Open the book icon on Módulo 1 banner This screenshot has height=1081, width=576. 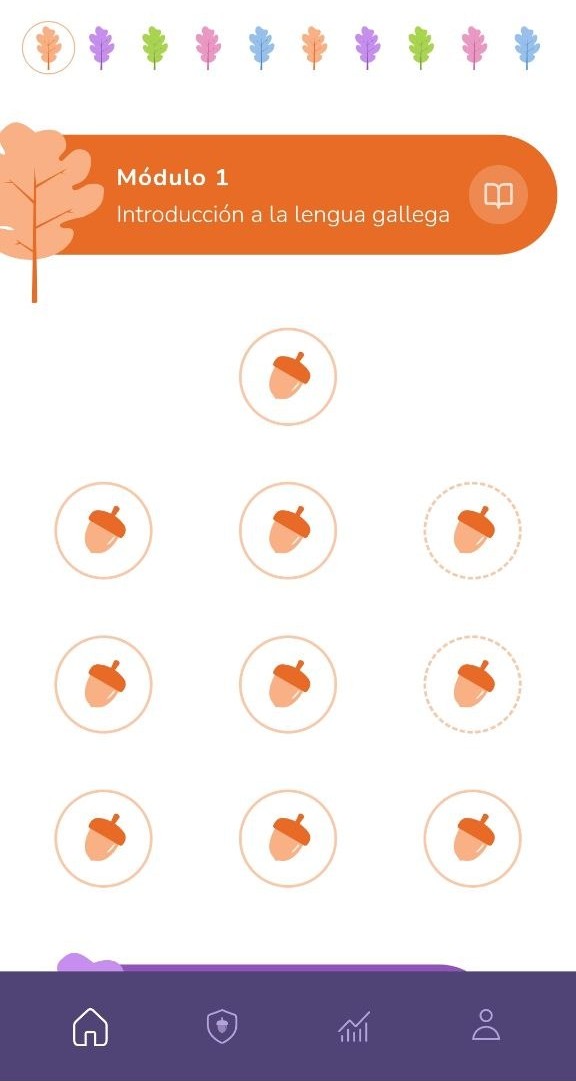[x=498, y=195]
